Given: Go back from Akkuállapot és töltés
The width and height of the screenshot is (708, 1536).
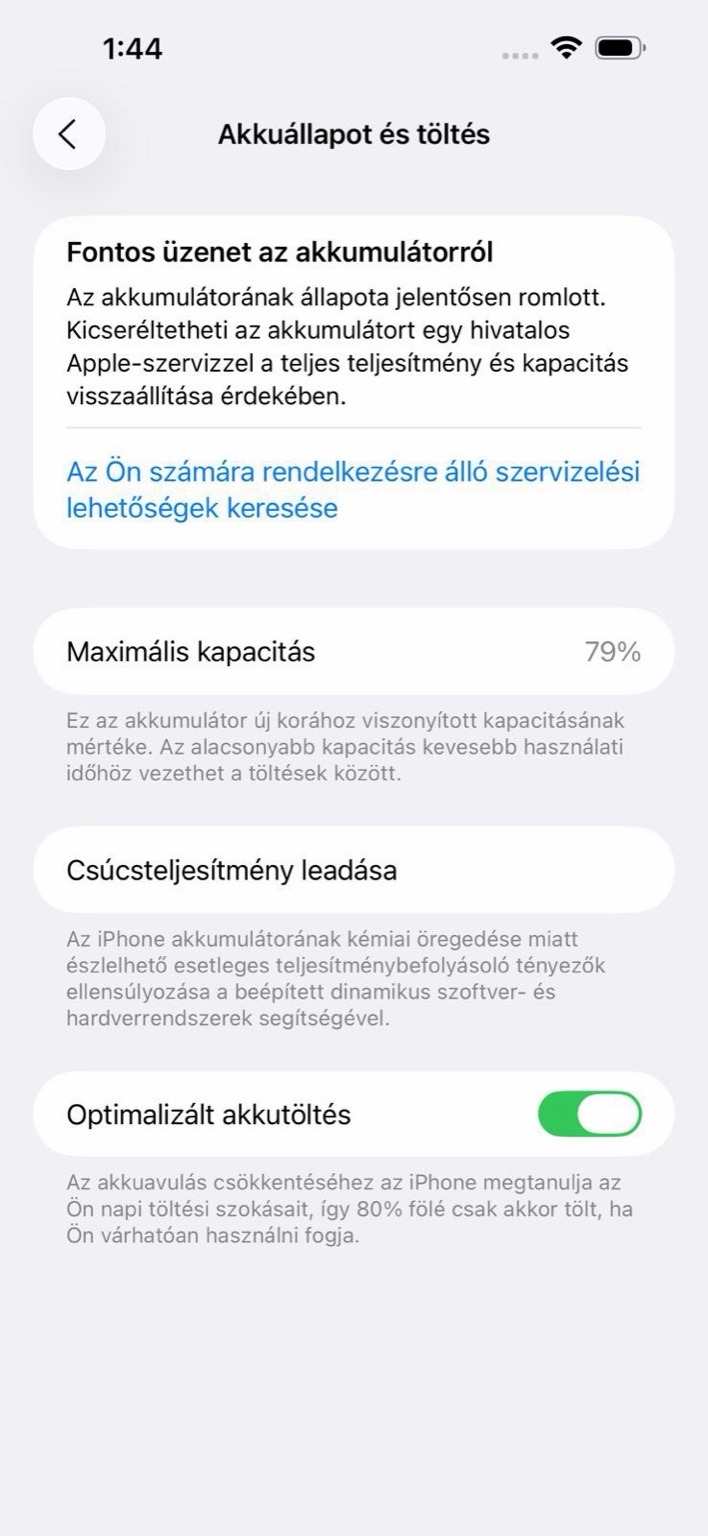Looking at the screenshot, I should pyautogui.click(x=68, y=134).
